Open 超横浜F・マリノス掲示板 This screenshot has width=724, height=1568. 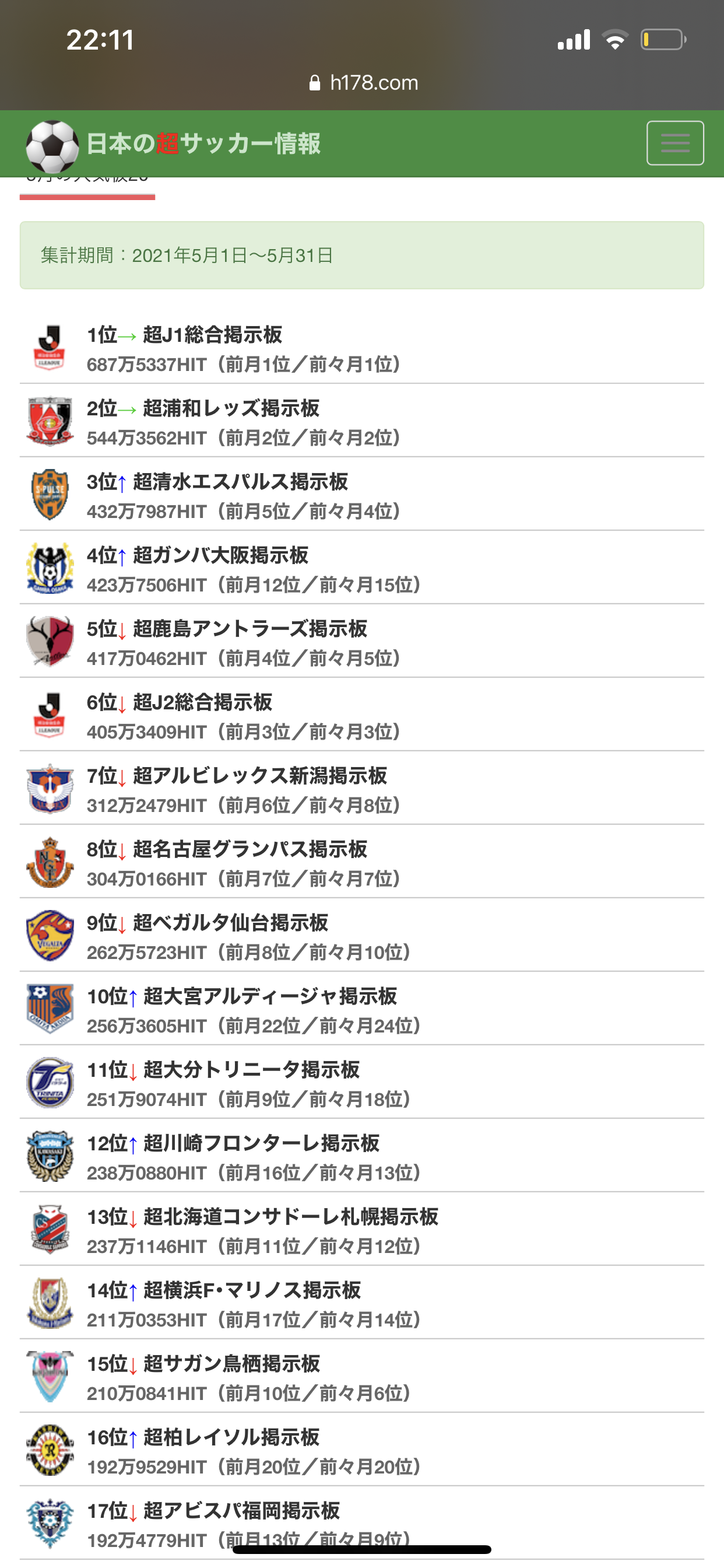tap(251, 1290)
